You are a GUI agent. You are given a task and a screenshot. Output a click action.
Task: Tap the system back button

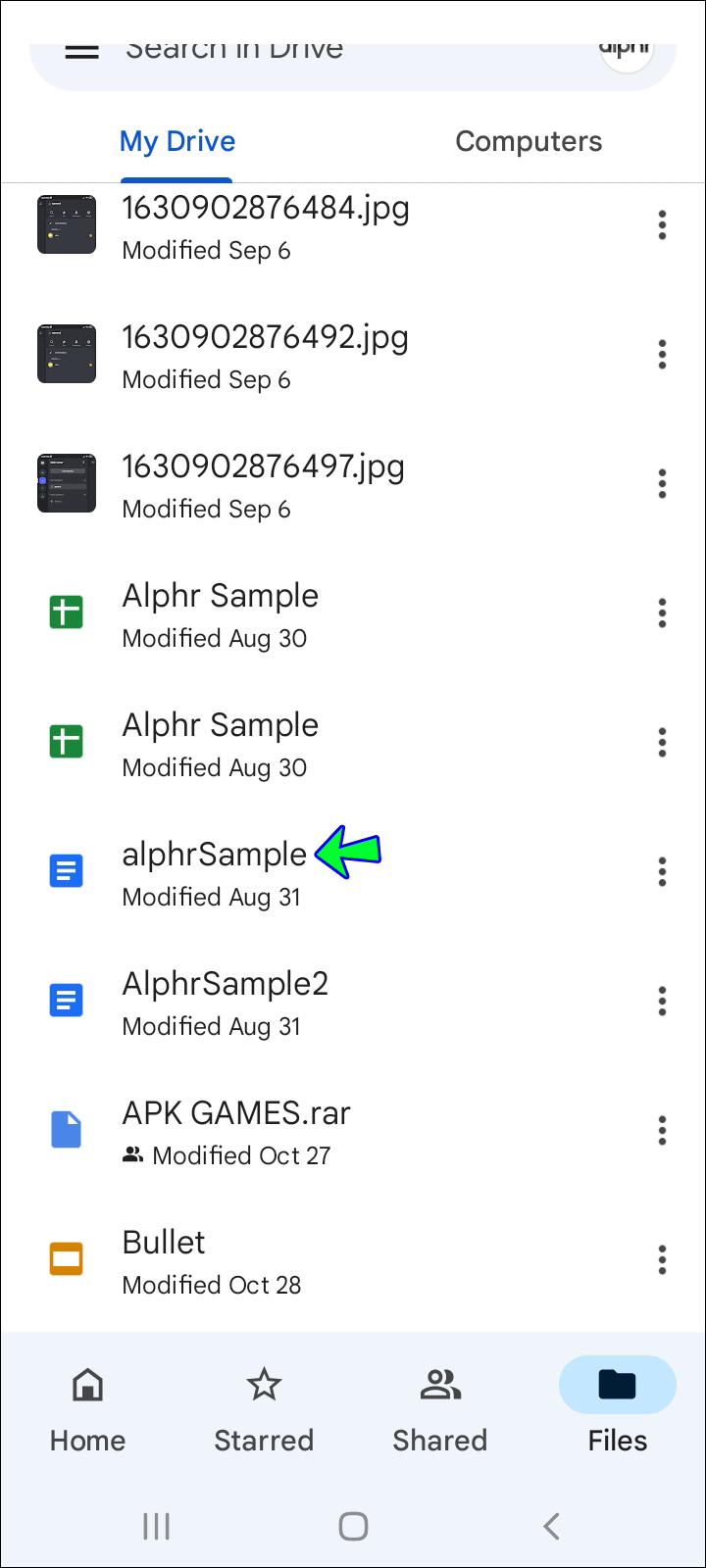[551, 1526]
